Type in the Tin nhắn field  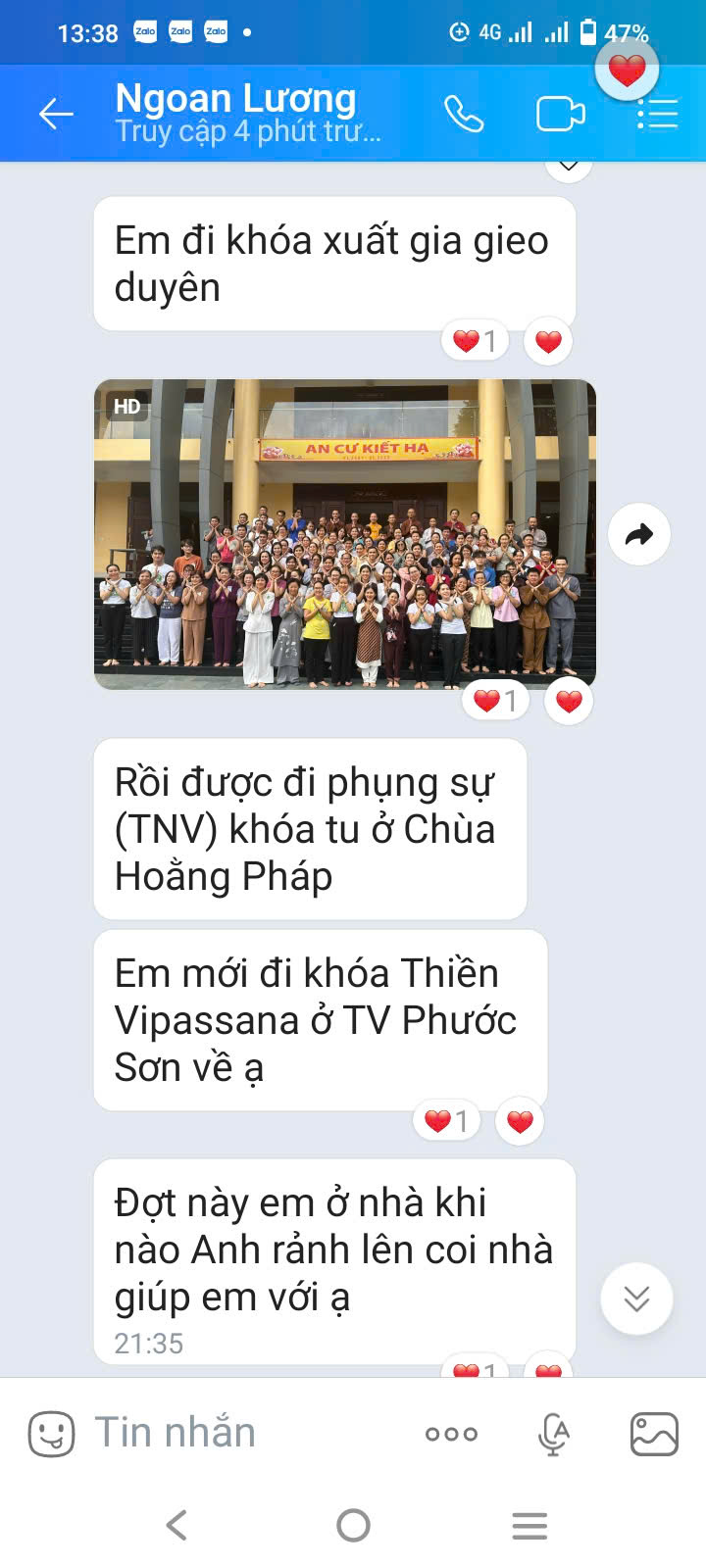[245, 1433]
